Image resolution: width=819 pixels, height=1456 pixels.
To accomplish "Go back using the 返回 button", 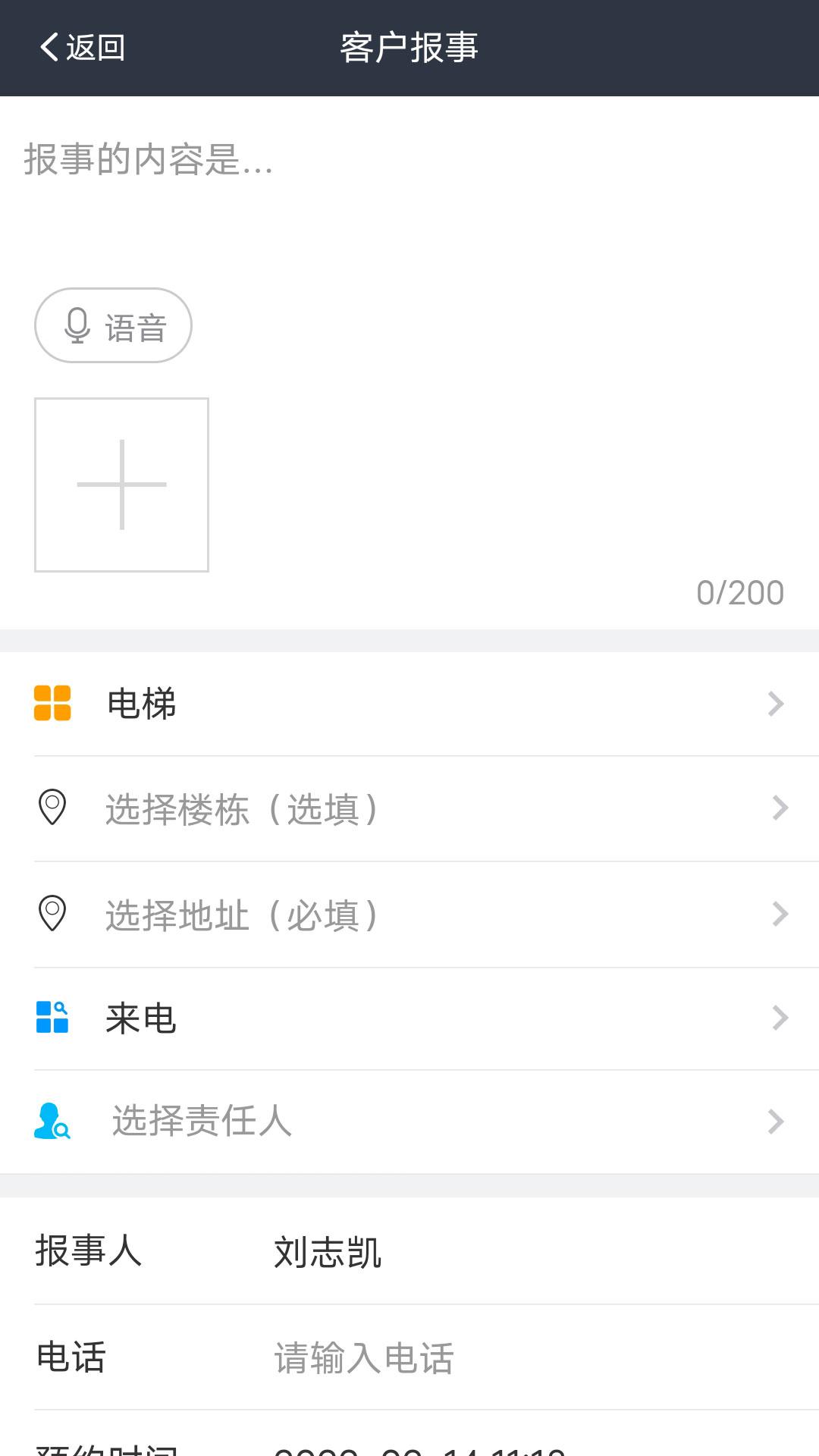I will tap(82, 48).
